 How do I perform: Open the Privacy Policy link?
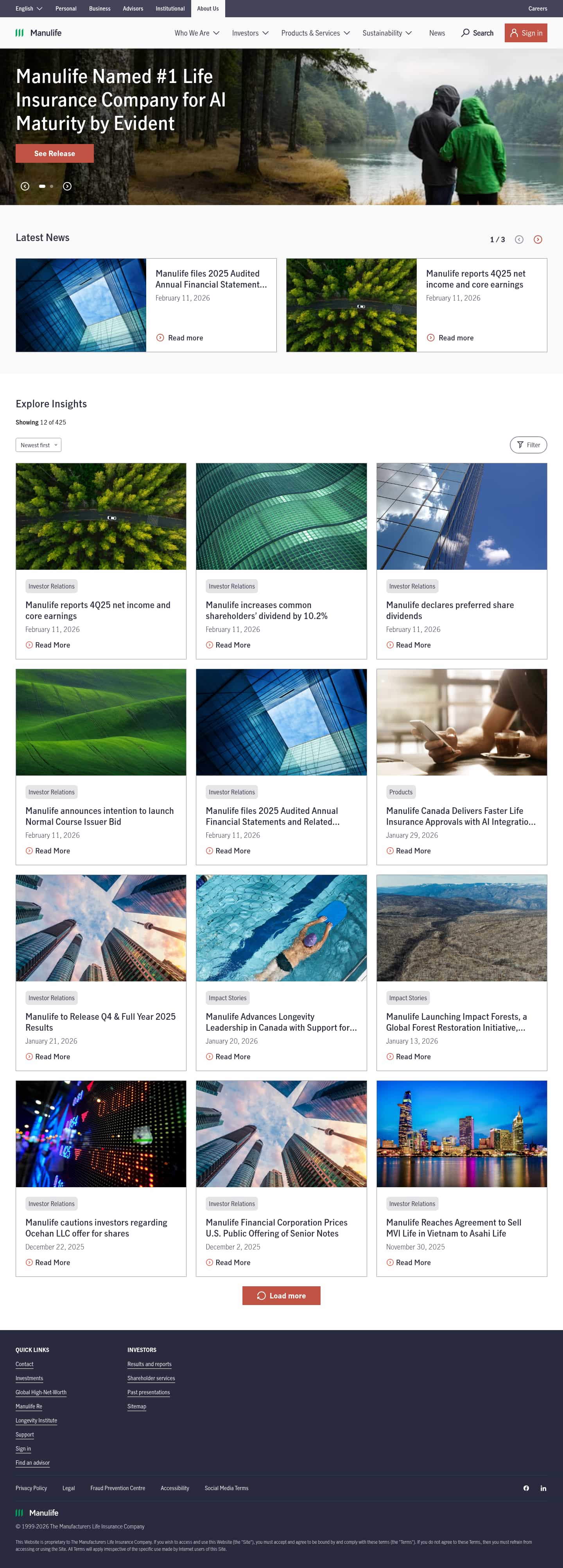(x=31, y=1488)
